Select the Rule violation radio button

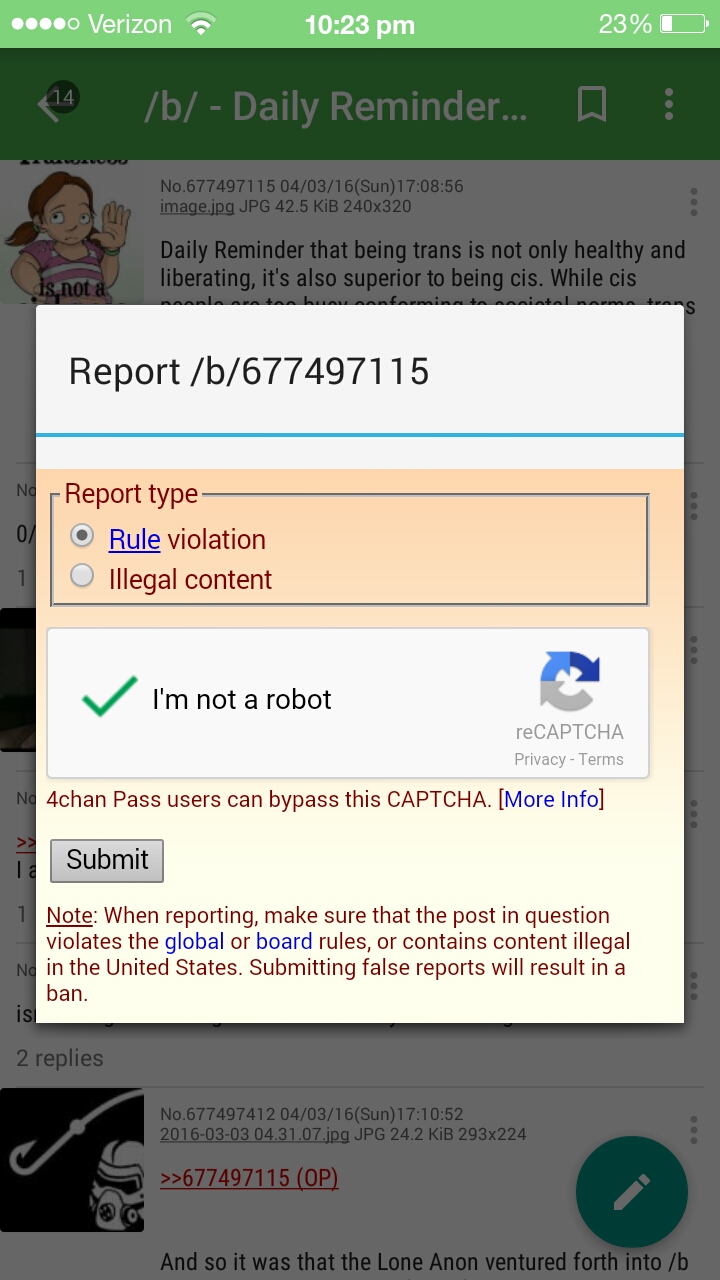pos(82,536)
